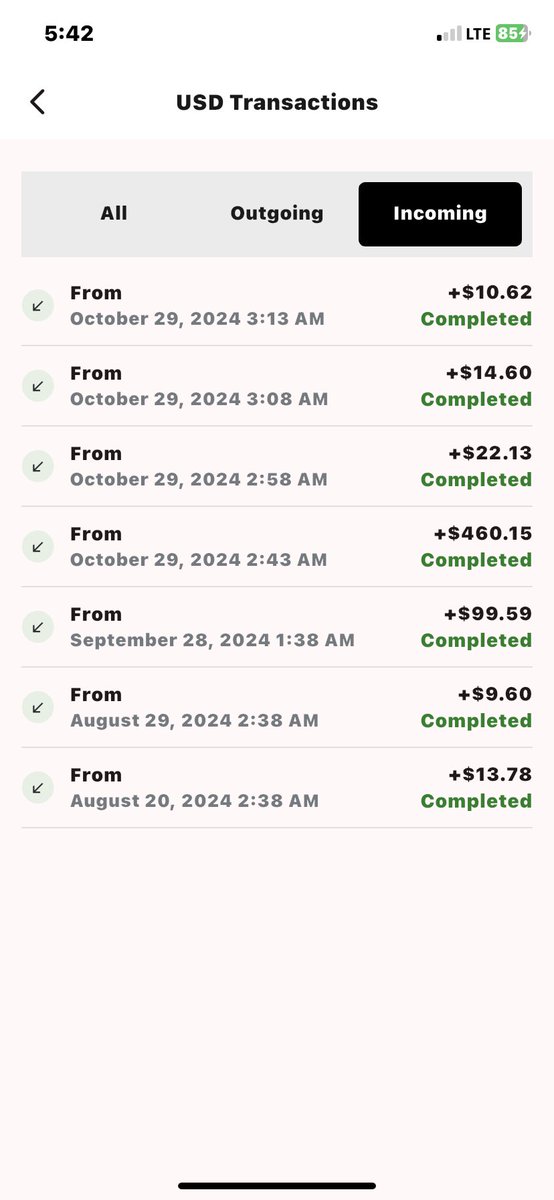The height and width of the screenshot is (1200, 554).
Task: View the +$22.13 transaction details
Action: [x=277, y=466]
